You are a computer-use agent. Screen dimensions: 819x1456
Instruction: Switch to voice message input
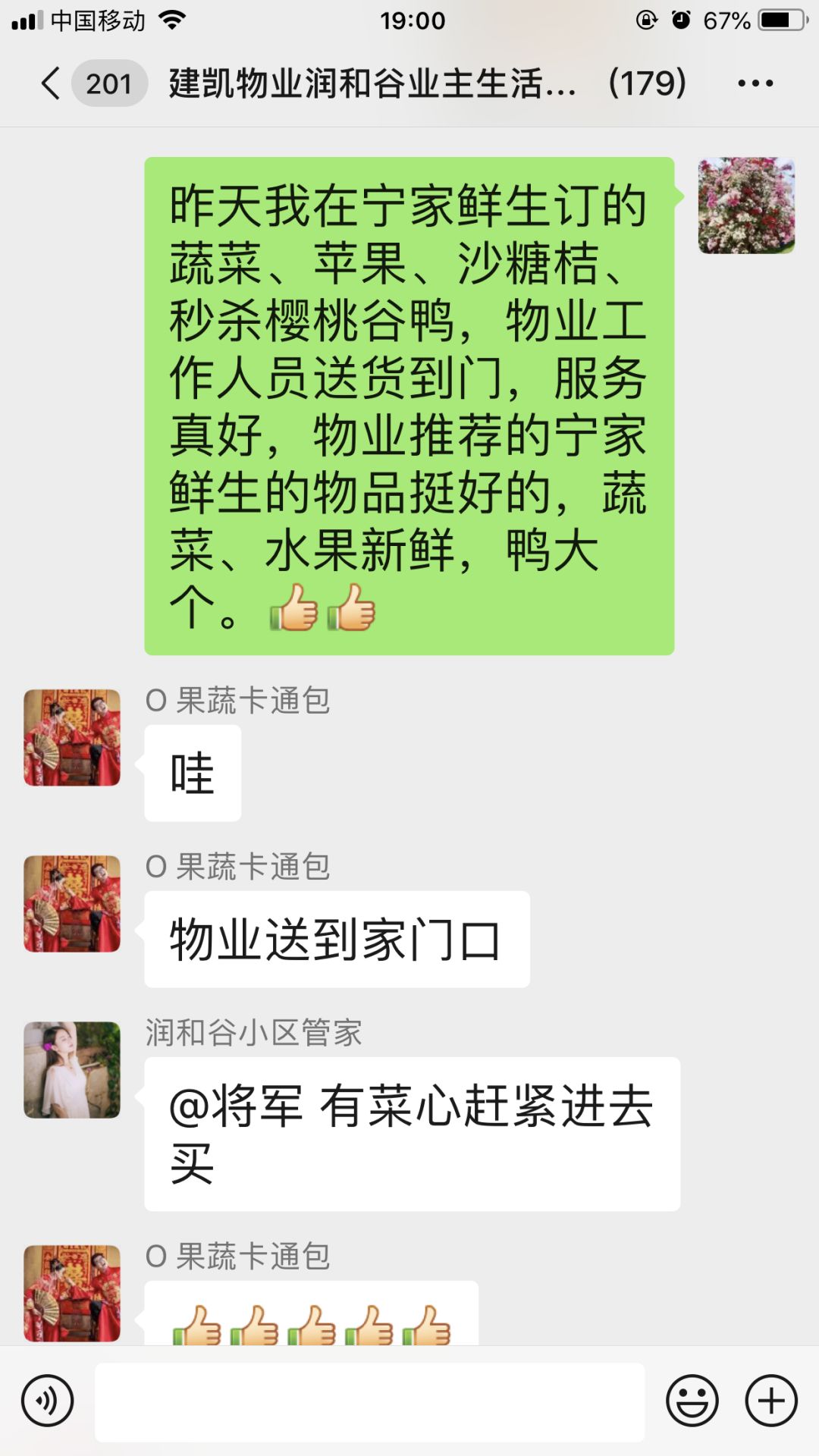pyautogui.click(x=48, y=1401)
